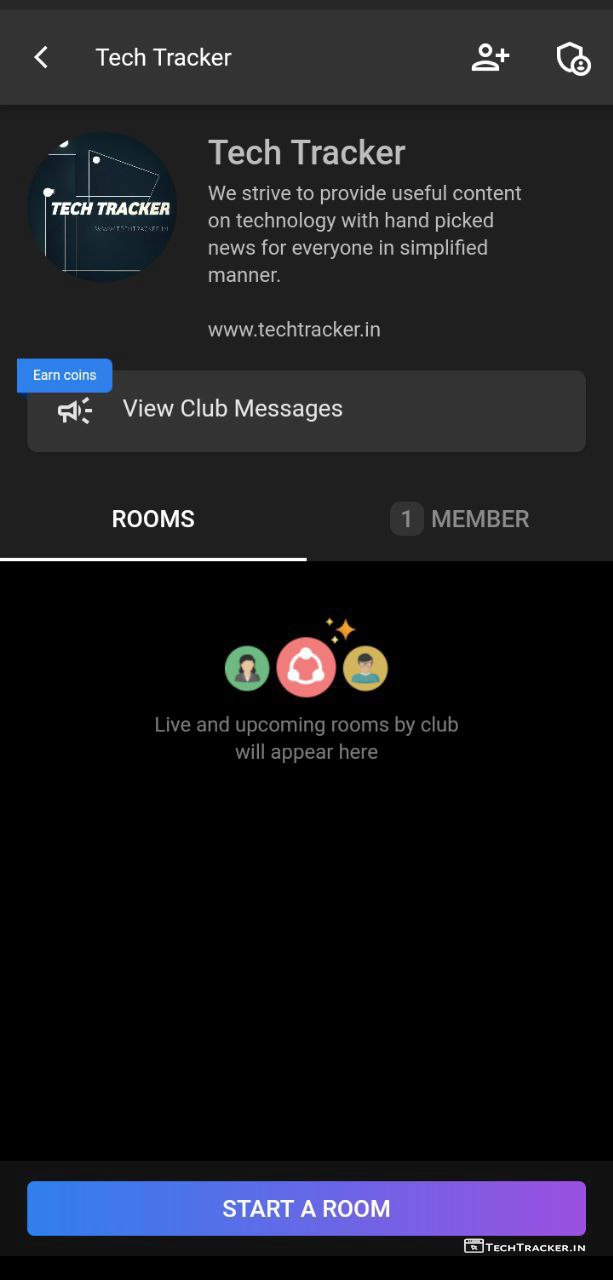613x1280 pixels.
Task: Switch to the Member tab
Action: pos(460,519)
